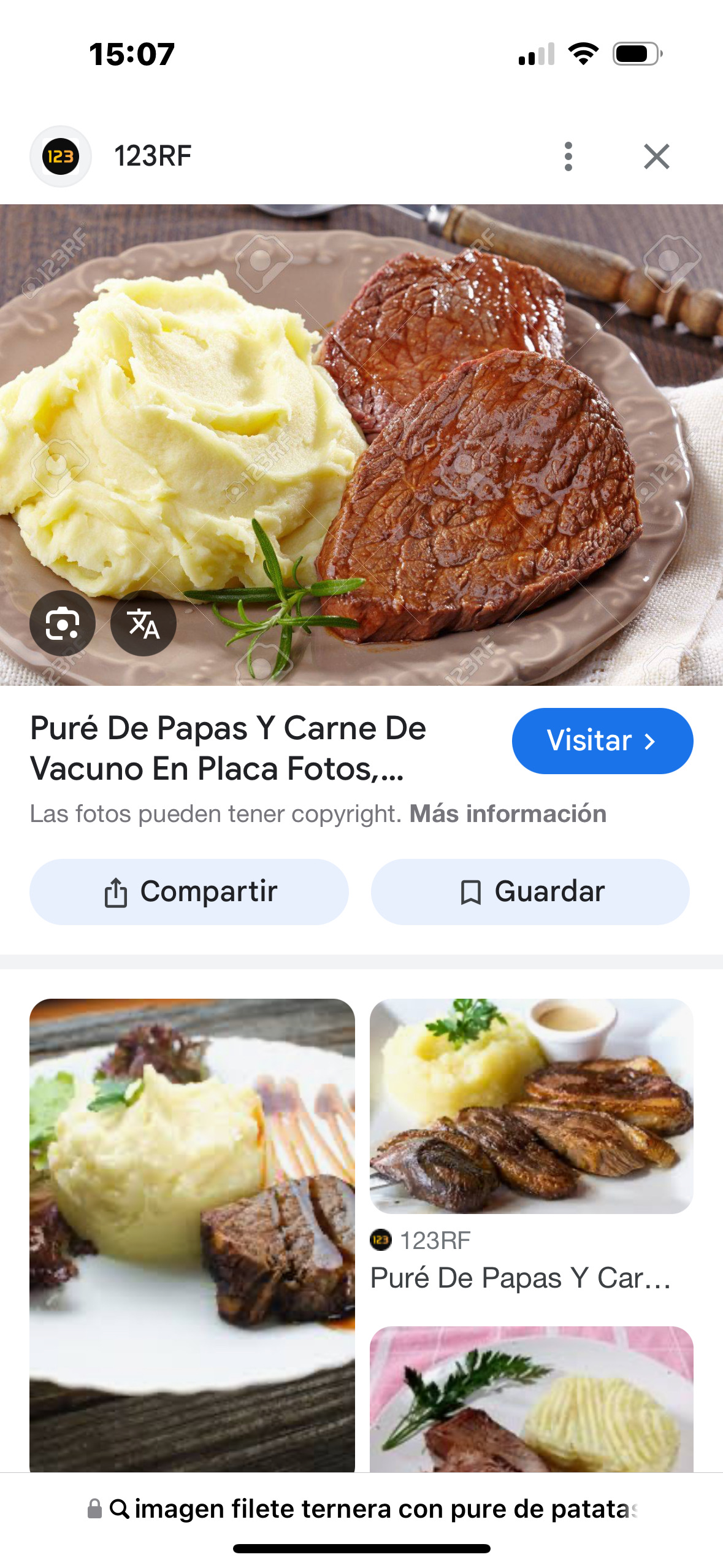Tap the share icon inside Compartir button
This screenshot has height=1568, width=723.
(116, 891)
